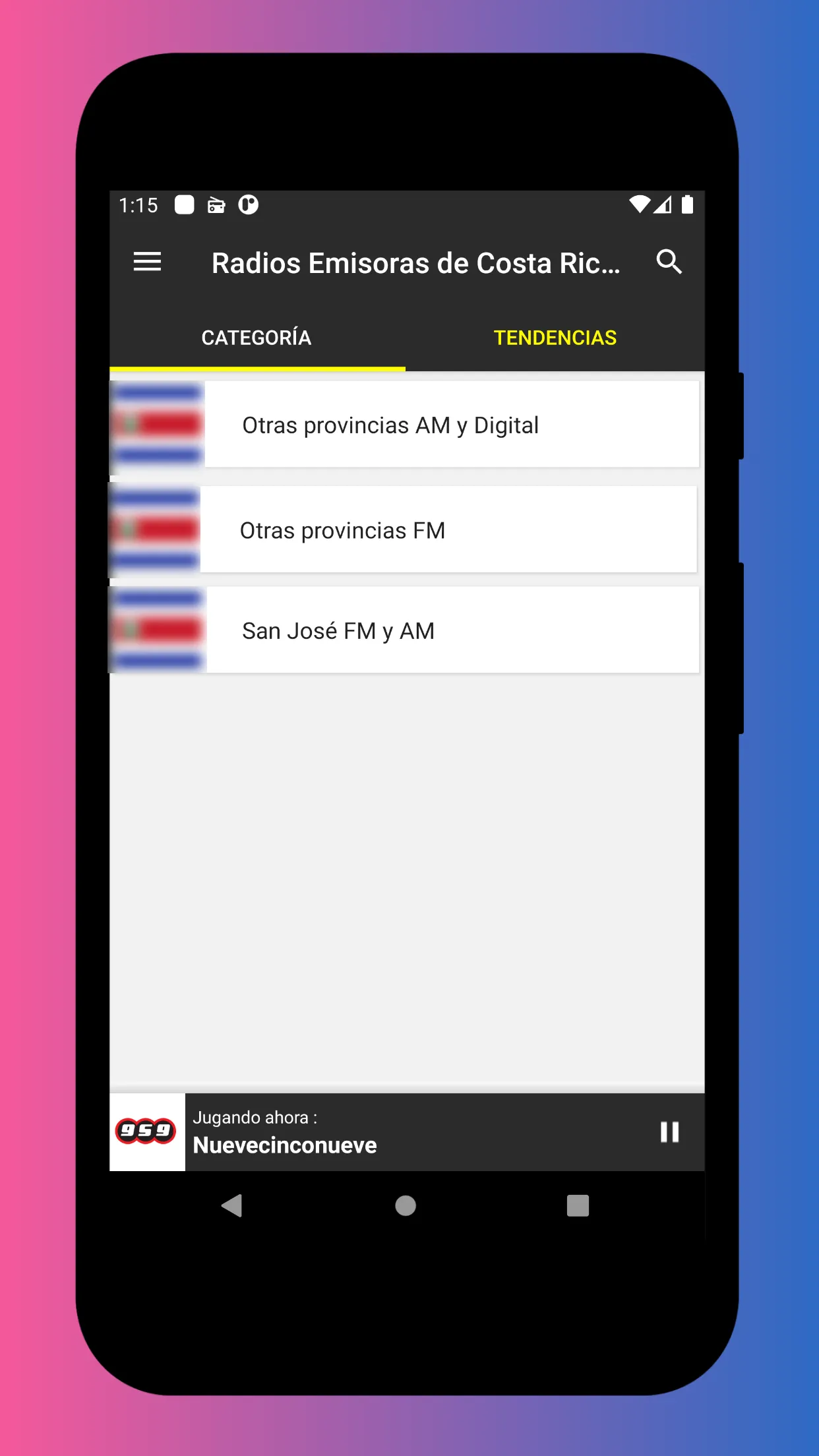Open the hamburger drawer menu

tap(147, 262)
